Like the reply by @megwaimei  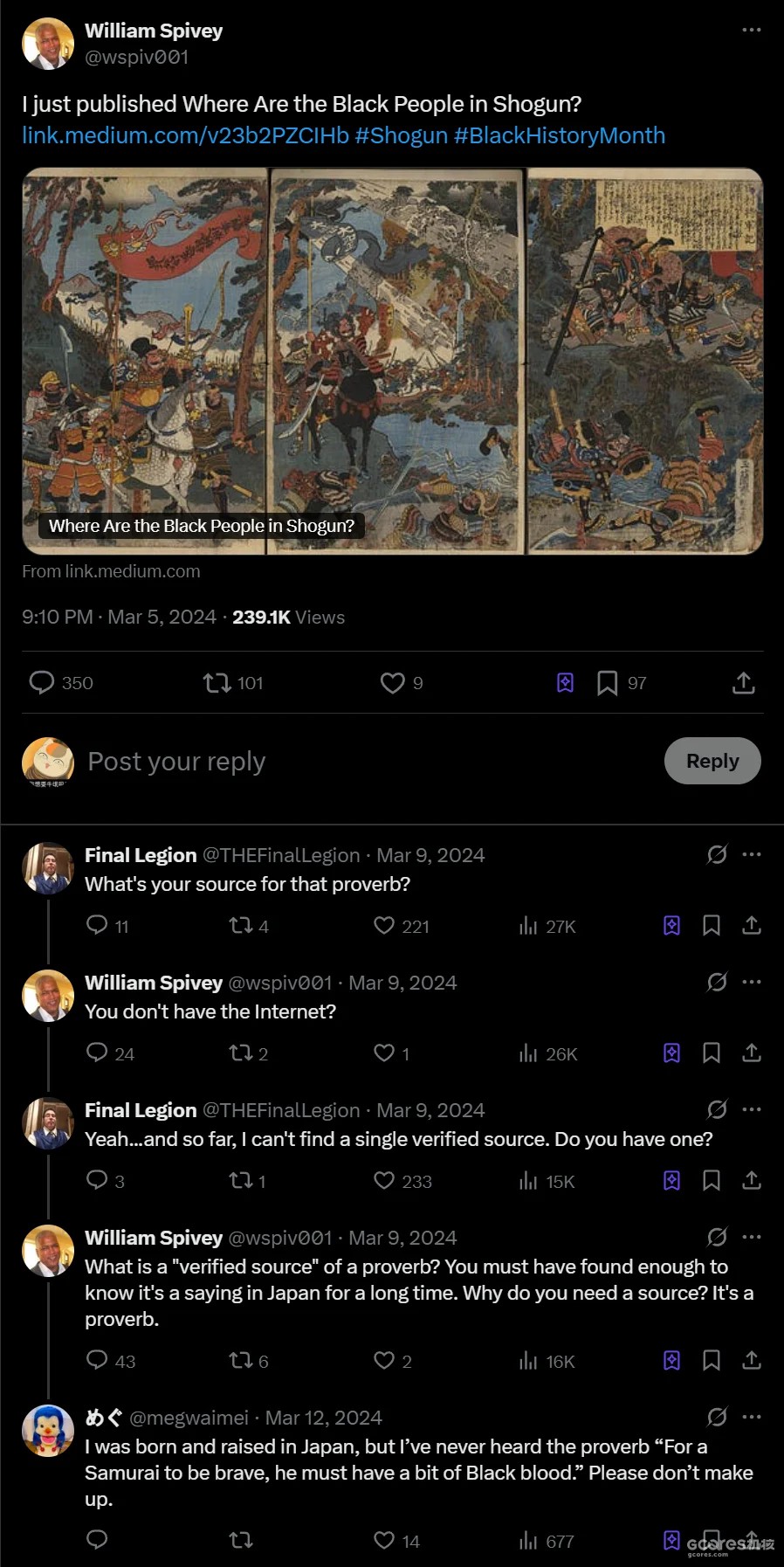tap(384, 1540)
